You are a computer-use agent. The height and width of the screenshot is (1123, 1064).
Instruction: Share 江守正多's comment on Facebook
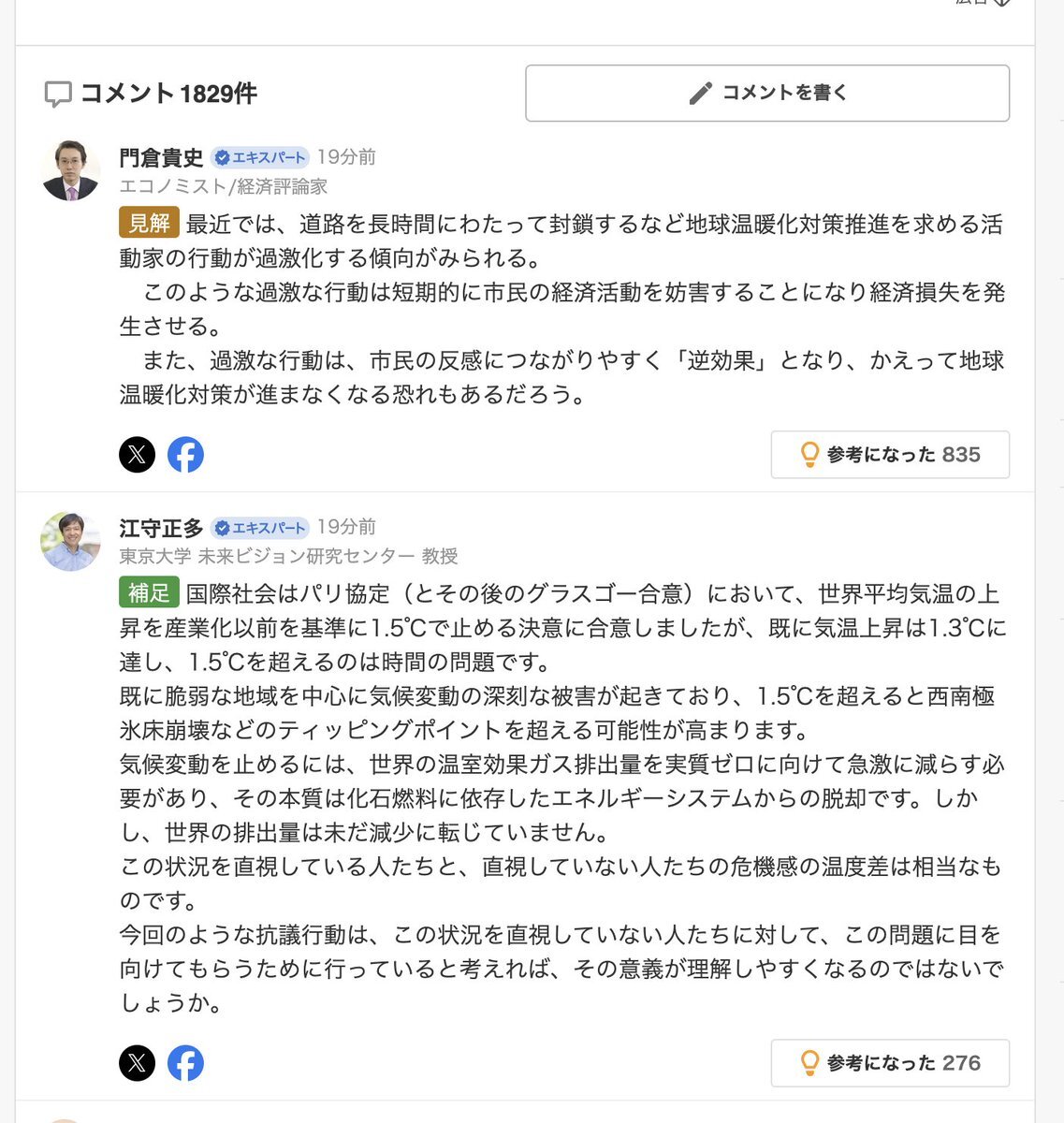point(185,1063)
